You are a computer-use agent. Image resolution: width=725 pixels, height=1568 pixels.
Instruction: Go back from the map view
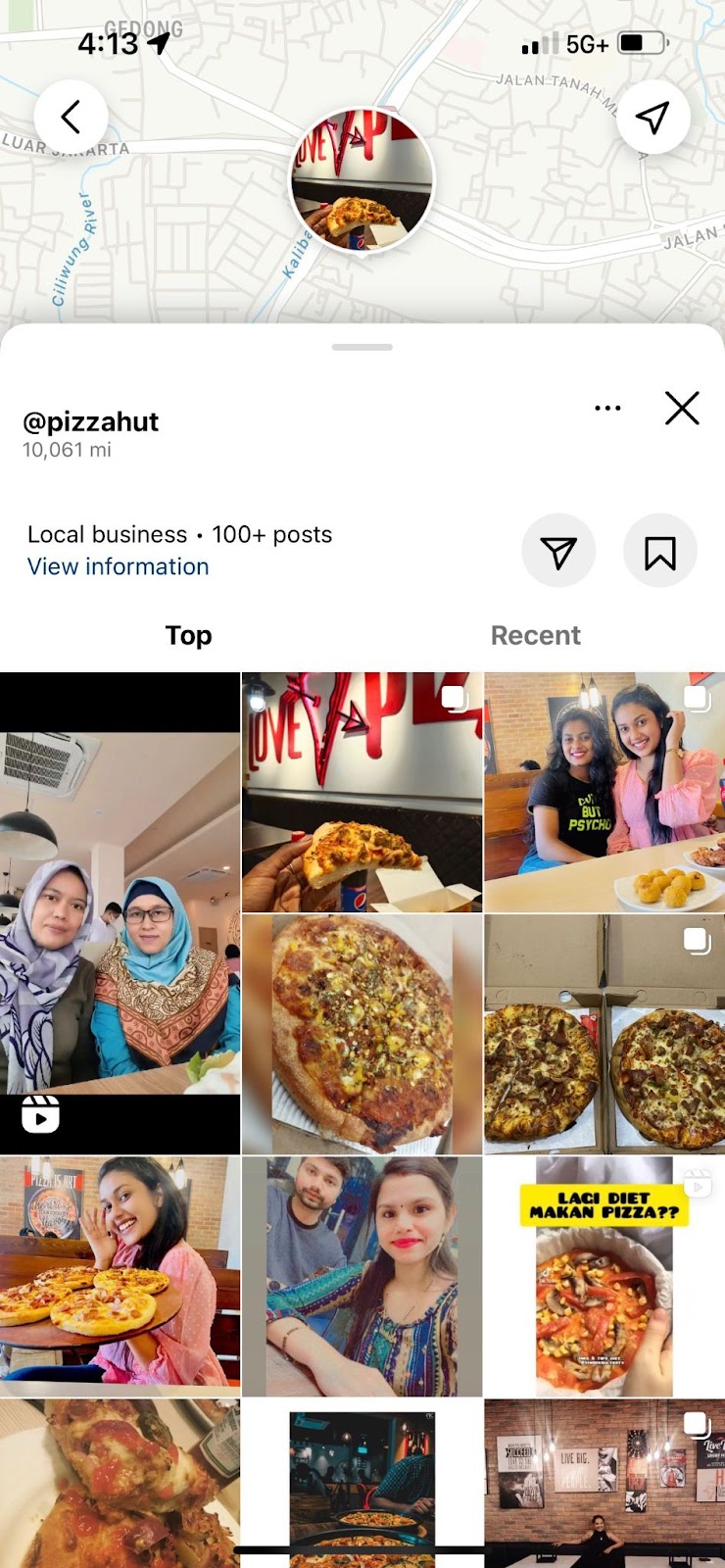[x=71, y=117]
